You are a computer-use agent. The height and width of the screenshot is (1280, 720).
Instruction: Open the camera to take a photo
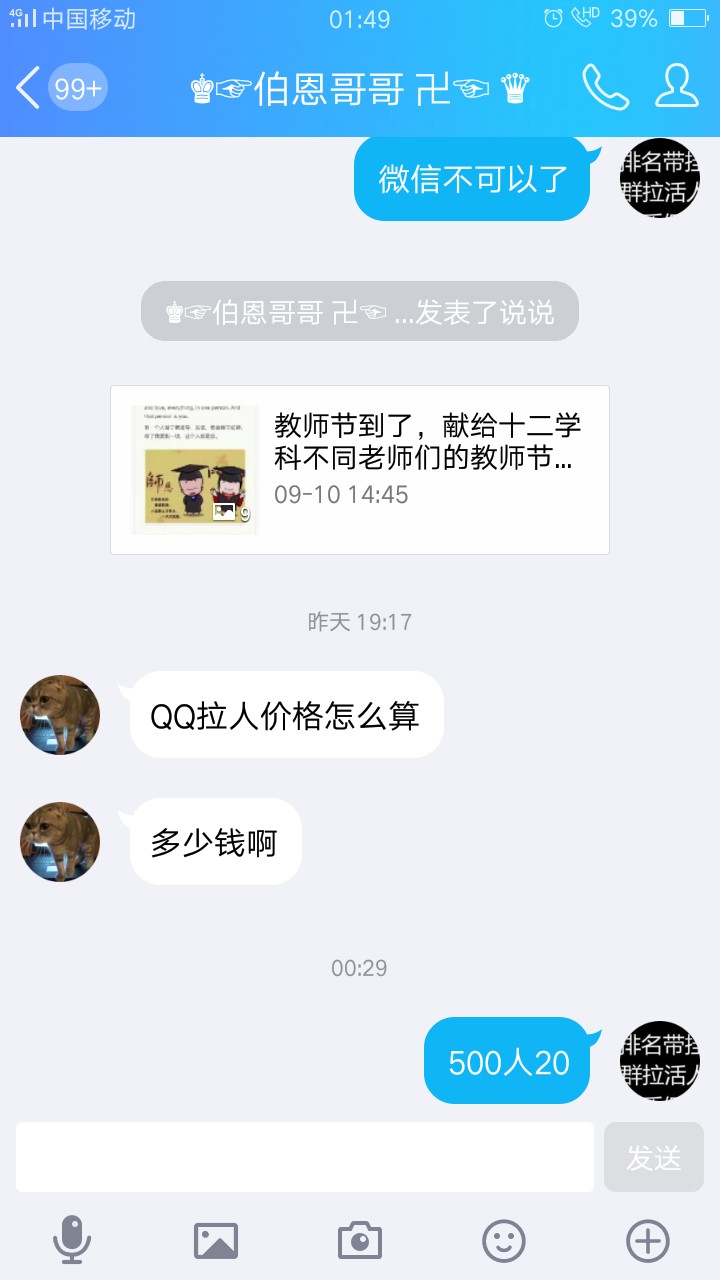[360, 1238]
